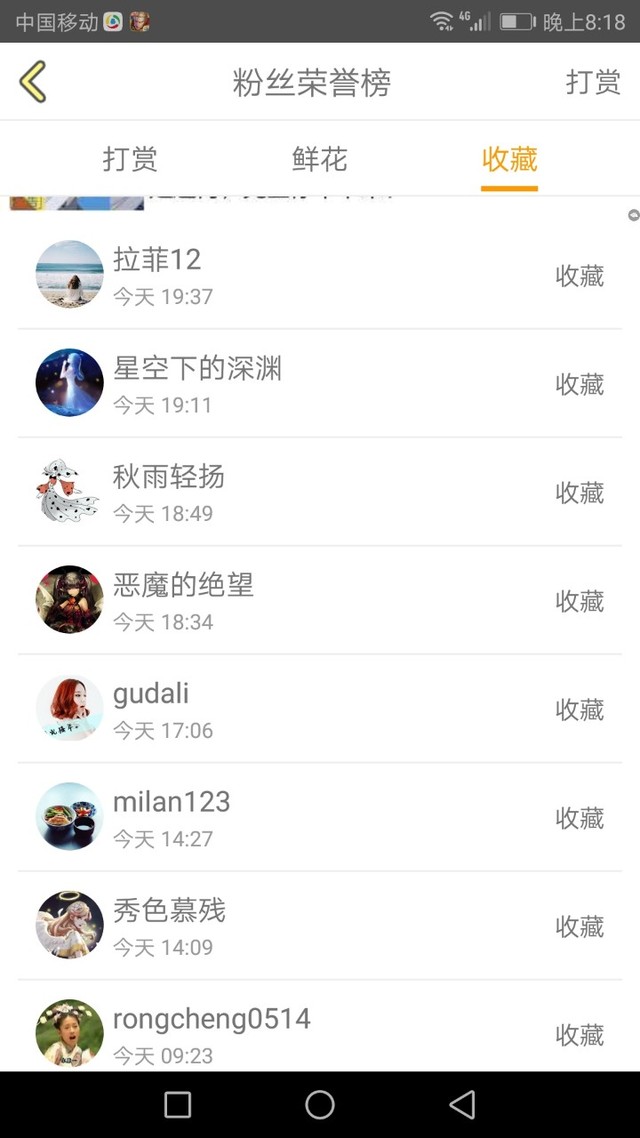
Task: Open the row for 秋雨轻扬
Action: (320, 492)
